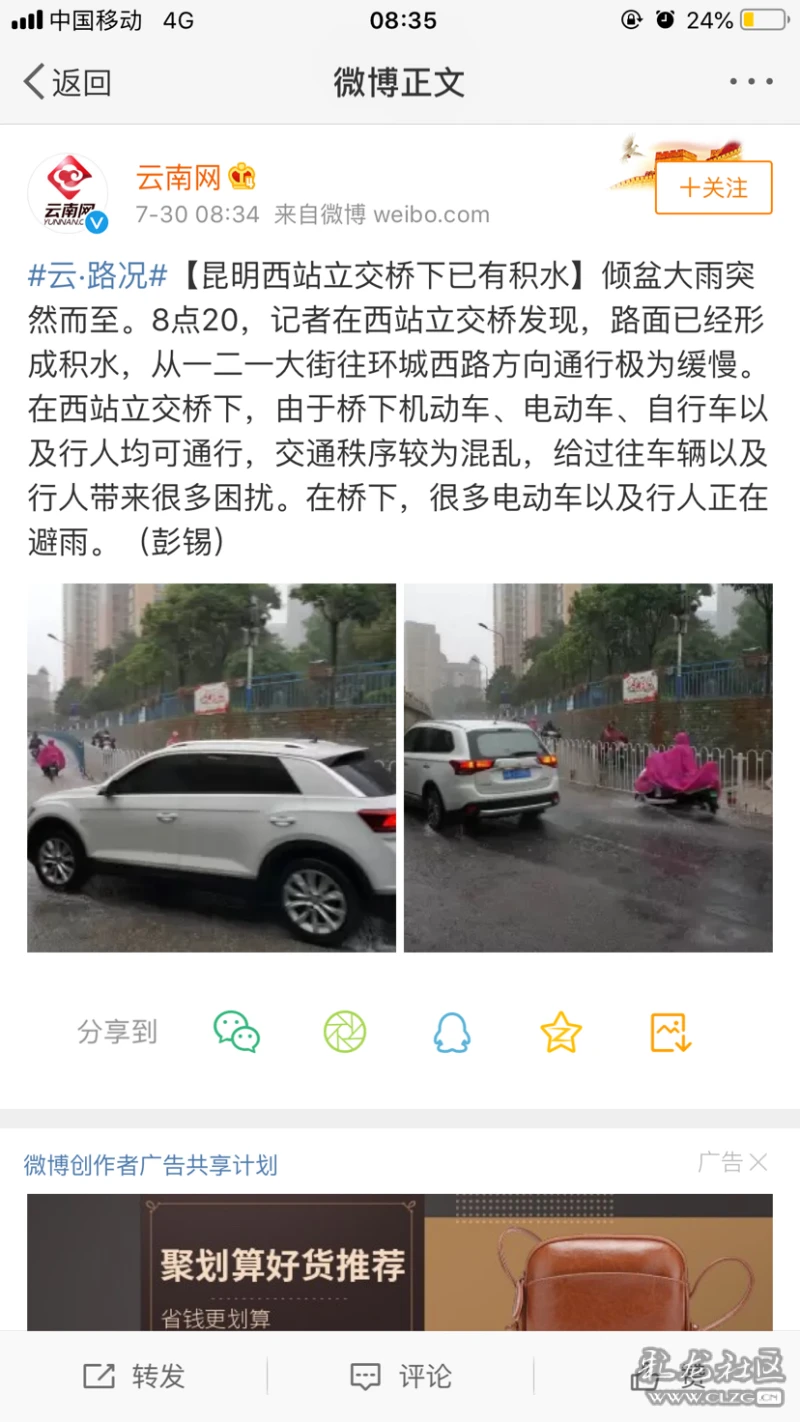Repost this Weibo with 转发
The image size is (800, 1422).
point(134,1376)
